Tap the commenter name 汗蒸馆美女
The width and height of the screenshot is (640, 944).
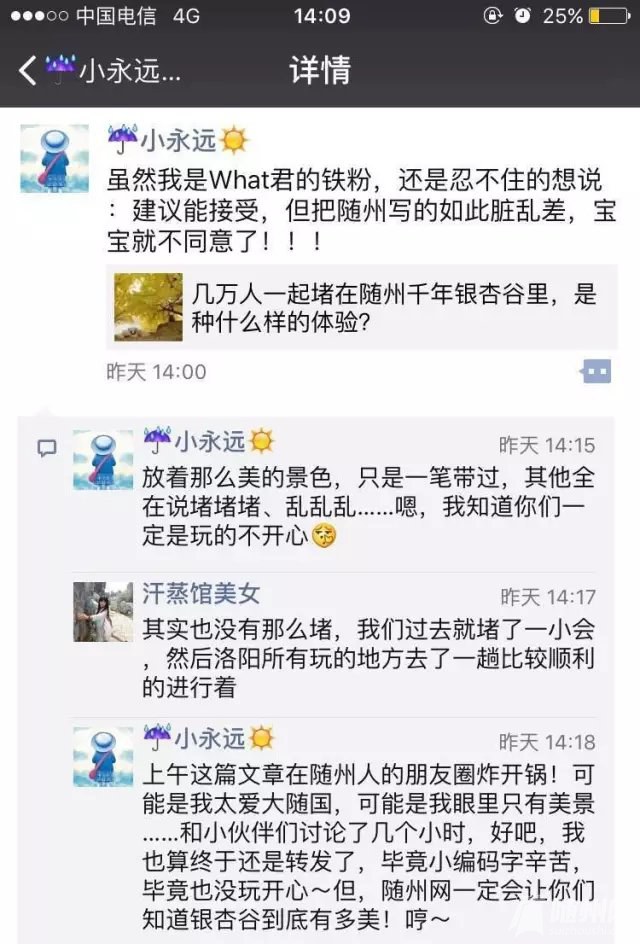pyautogui.click(x=201, y=594)
